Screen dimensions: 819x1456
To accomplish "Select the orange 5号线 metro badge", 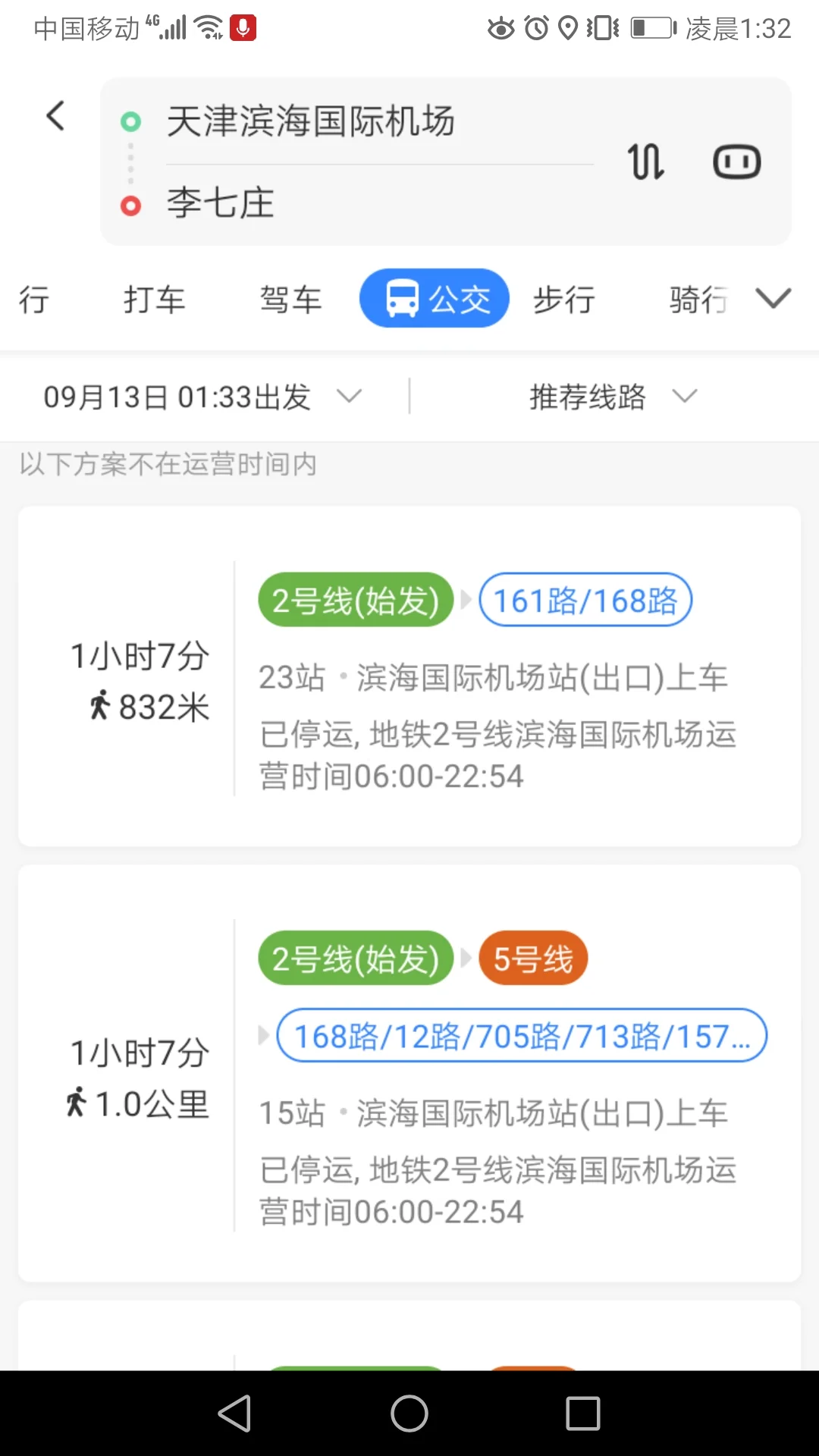I will click(532, 958).
